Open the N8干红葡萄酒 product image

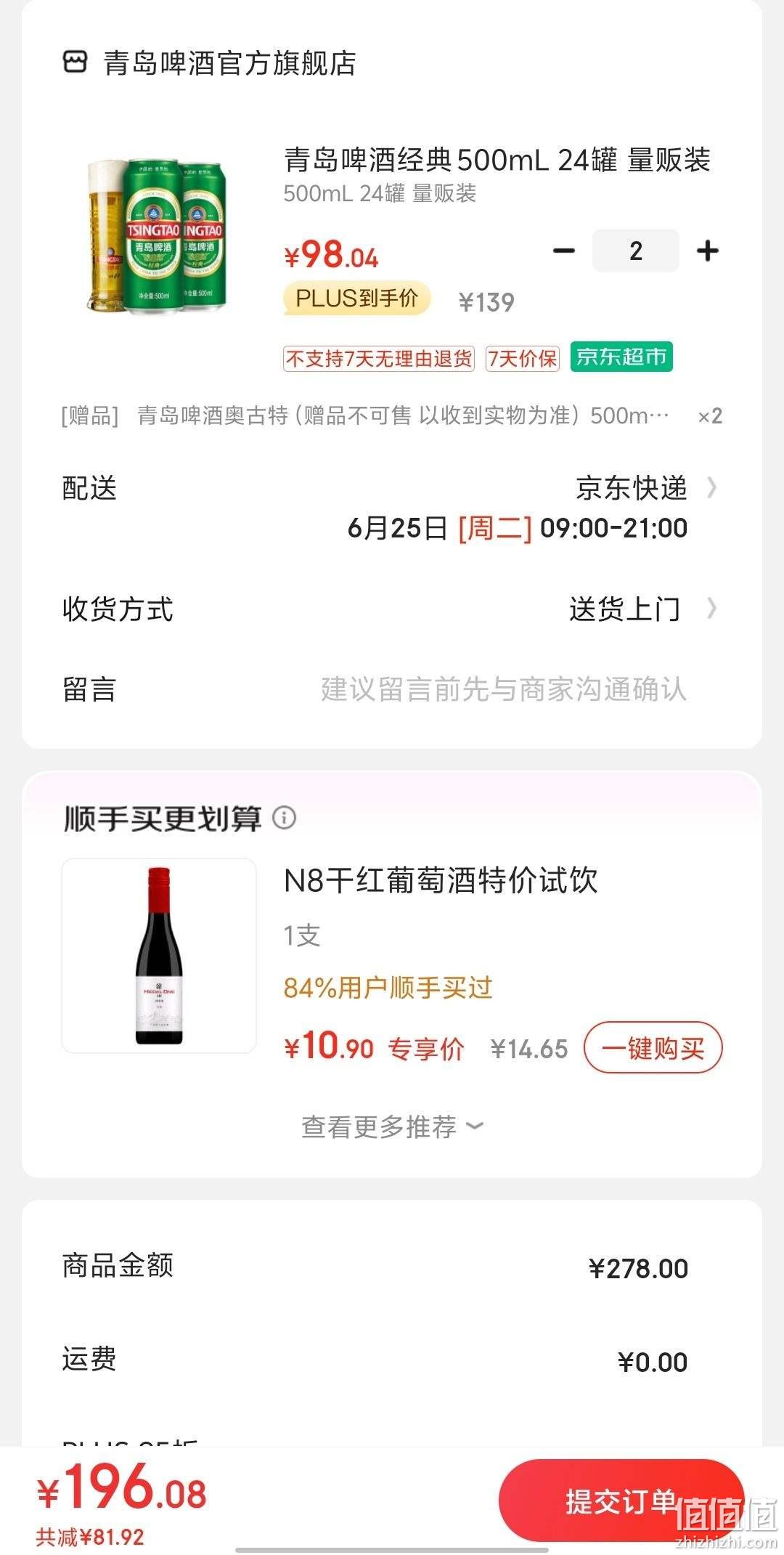(159, 956)
